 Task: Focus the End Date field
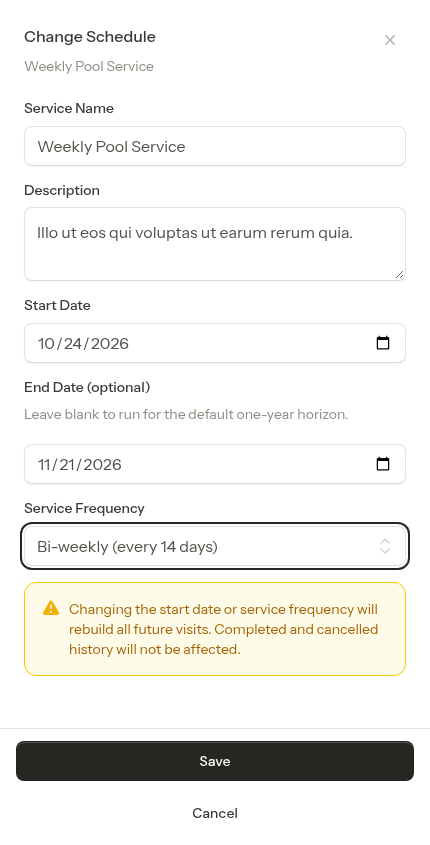214,464
